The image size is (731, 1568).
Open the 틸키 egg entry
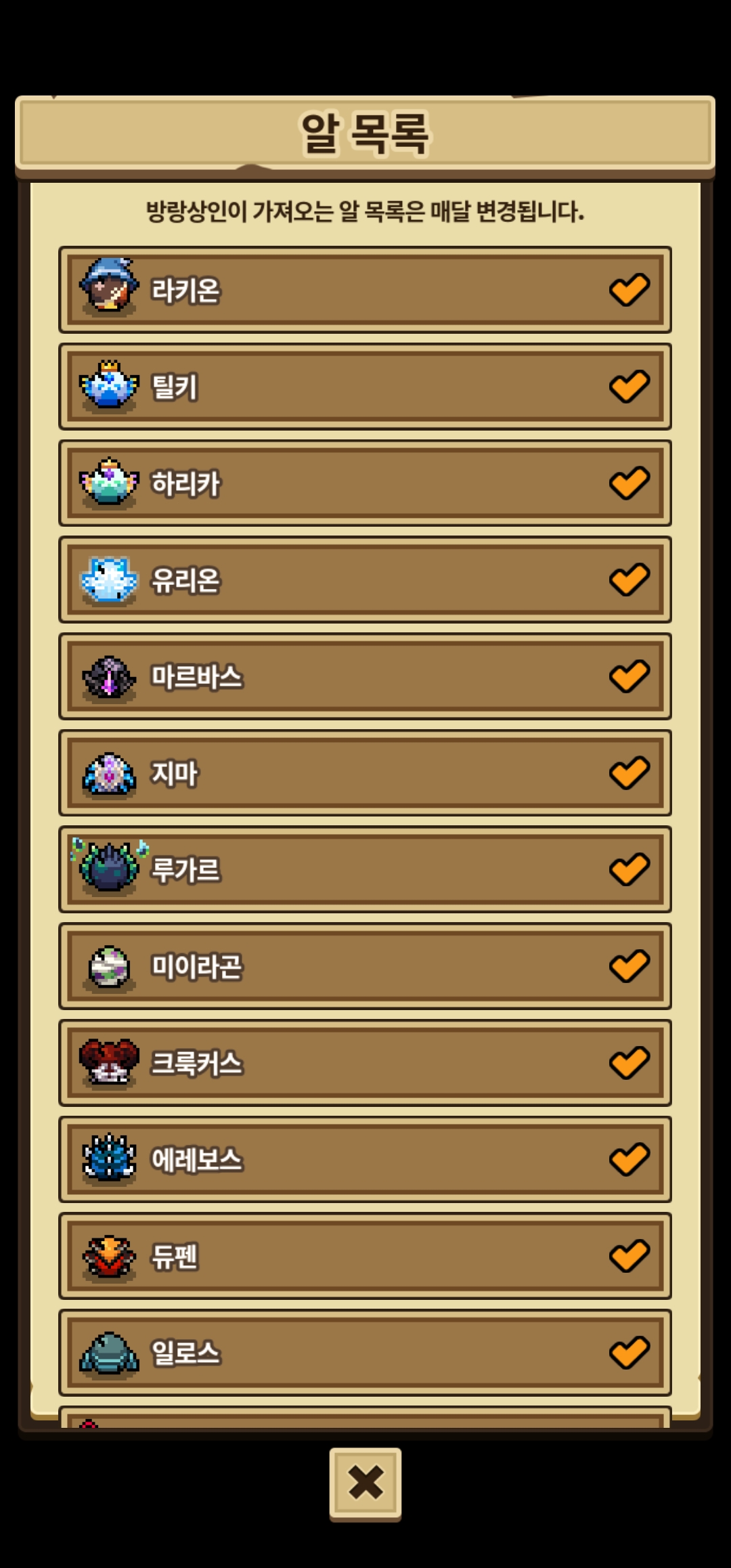click(365, 387)
